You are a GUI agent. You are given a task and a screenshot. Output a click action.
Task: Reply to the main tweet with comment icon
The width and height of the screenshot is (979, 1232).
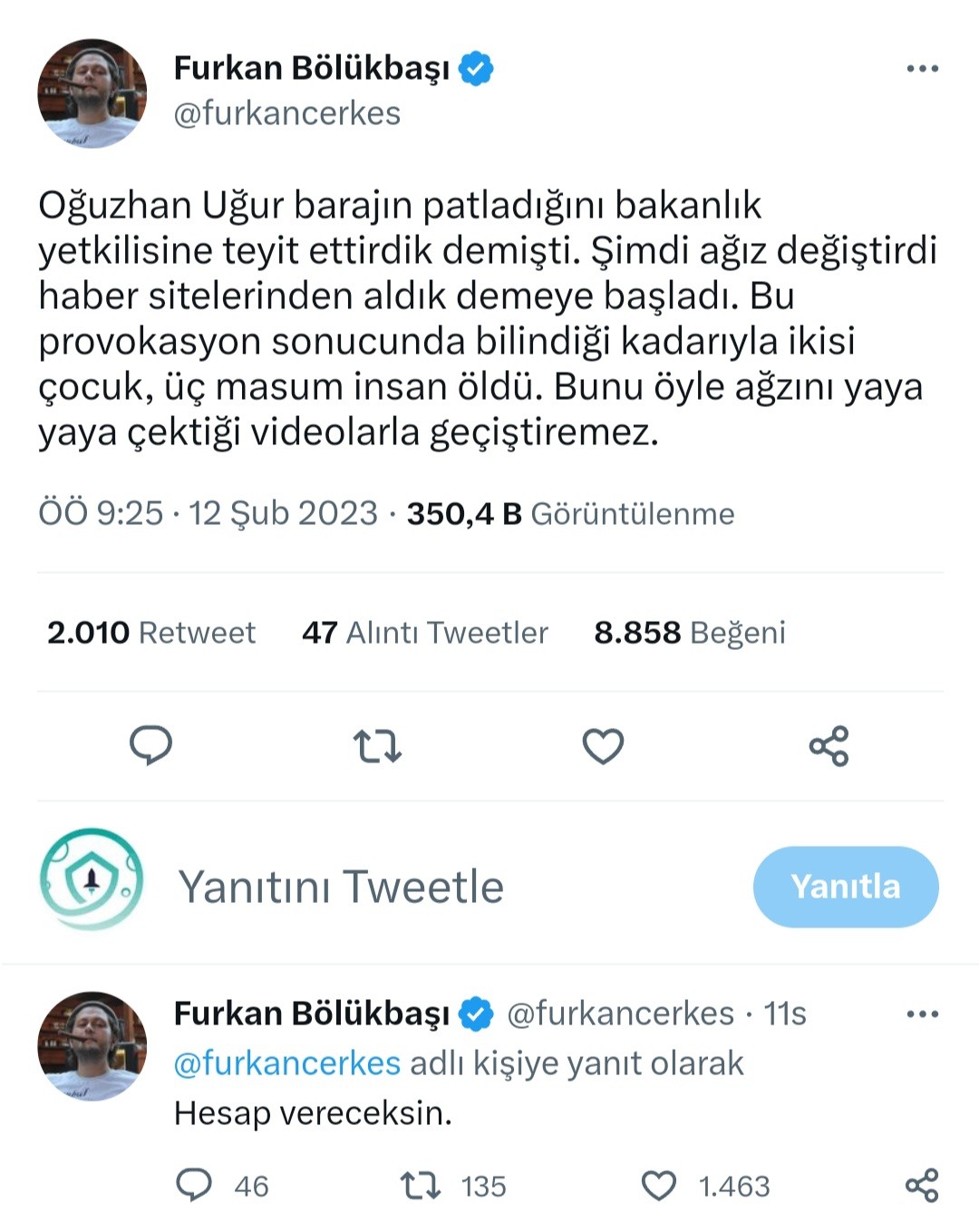(x=150, y=746)
